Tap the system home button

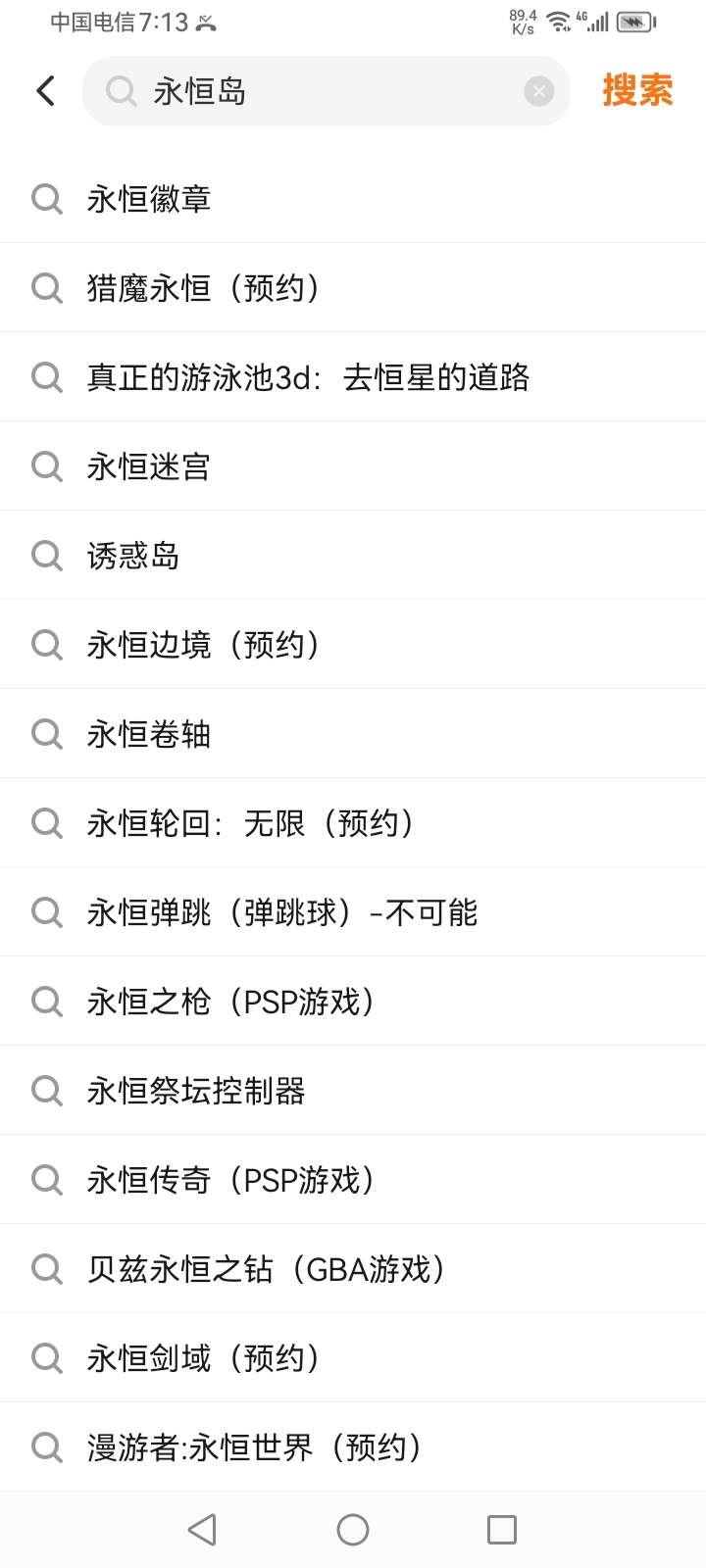tap(353, 1530)
